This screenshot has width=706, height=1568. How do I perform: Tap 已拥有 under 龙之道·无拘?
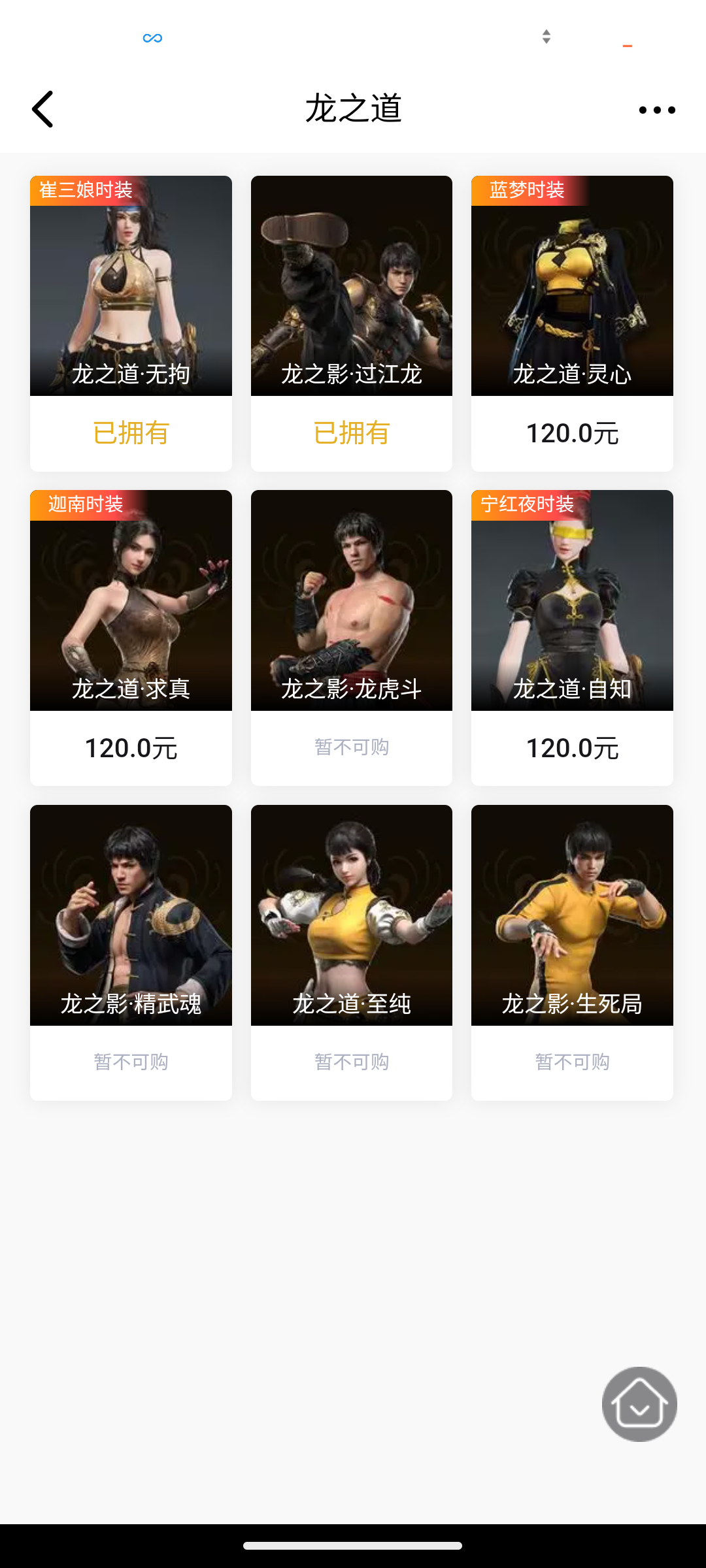tap(130, 433)
